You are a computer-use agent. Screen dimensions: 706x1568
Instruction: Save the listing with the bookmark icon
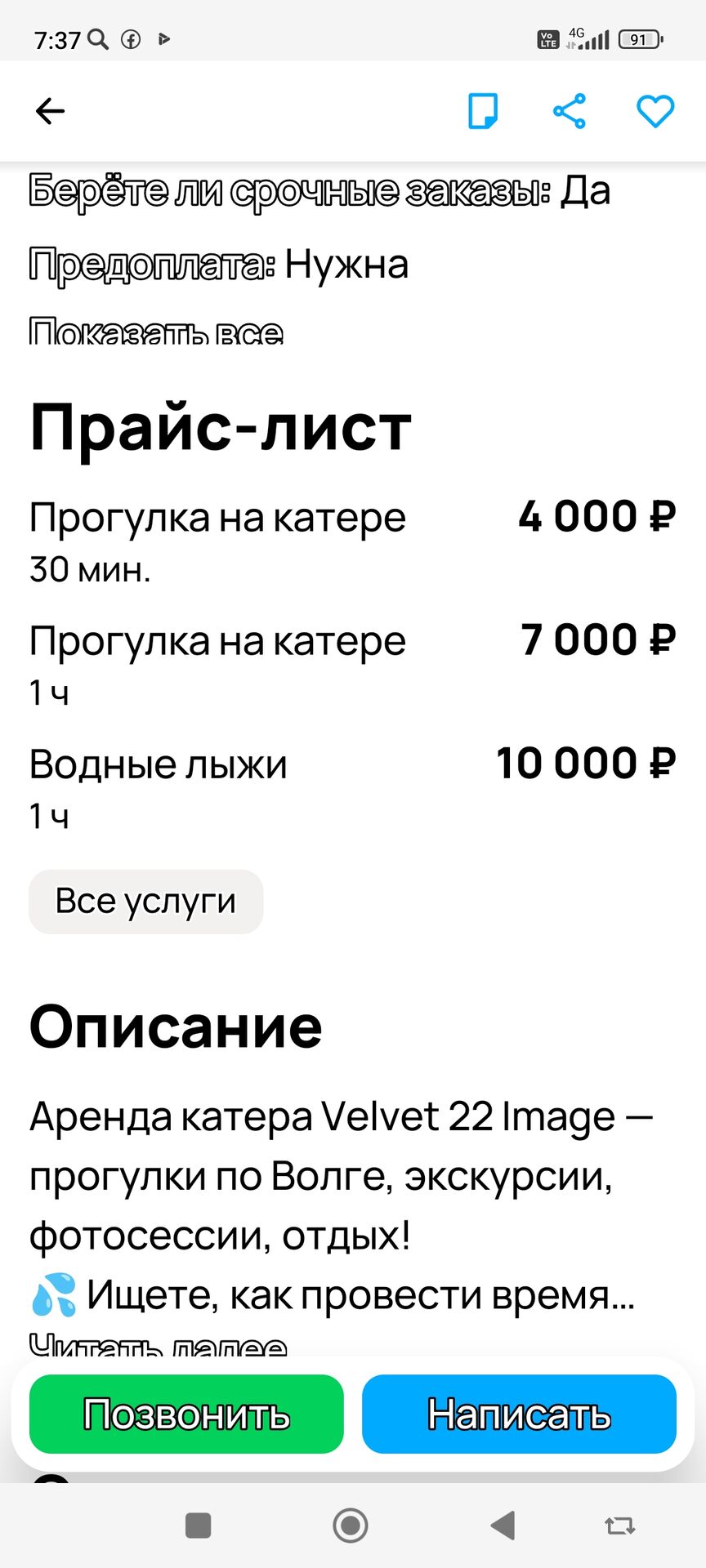484,111
